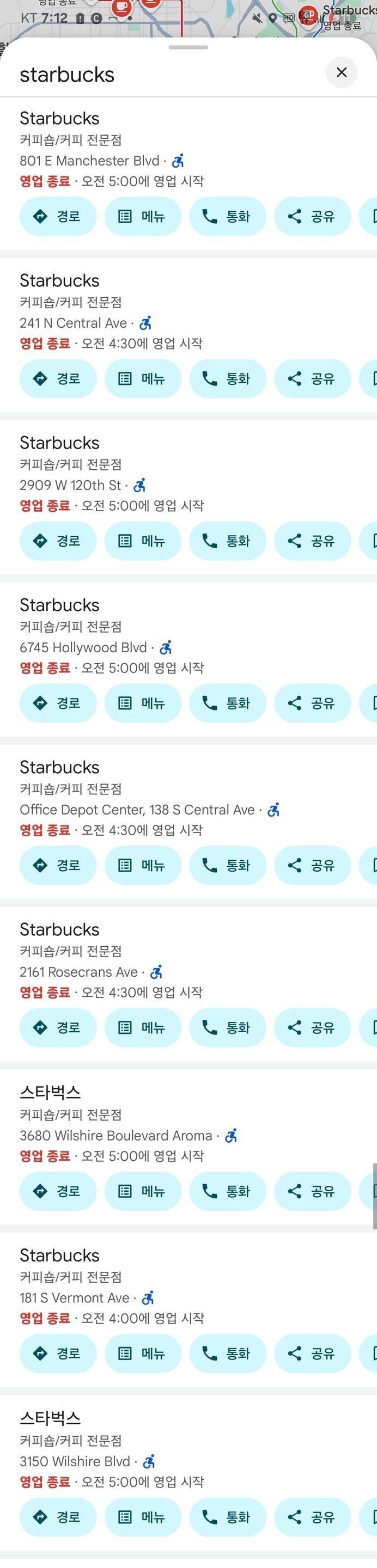Call the Starbucks at 2909 W 120th St
This screenshot has height=1568, width=377.
coord(227,541)
